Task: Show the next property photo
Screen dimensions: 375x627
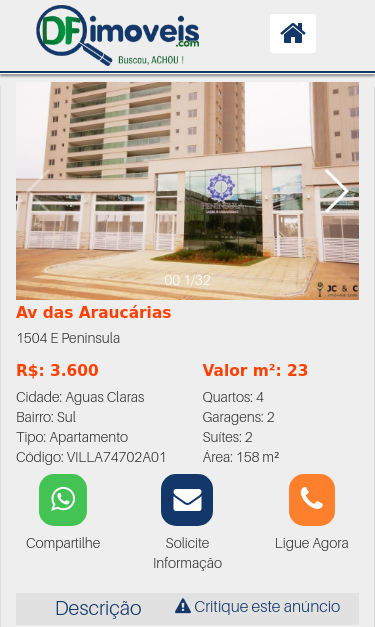Action: pos(336,191)
